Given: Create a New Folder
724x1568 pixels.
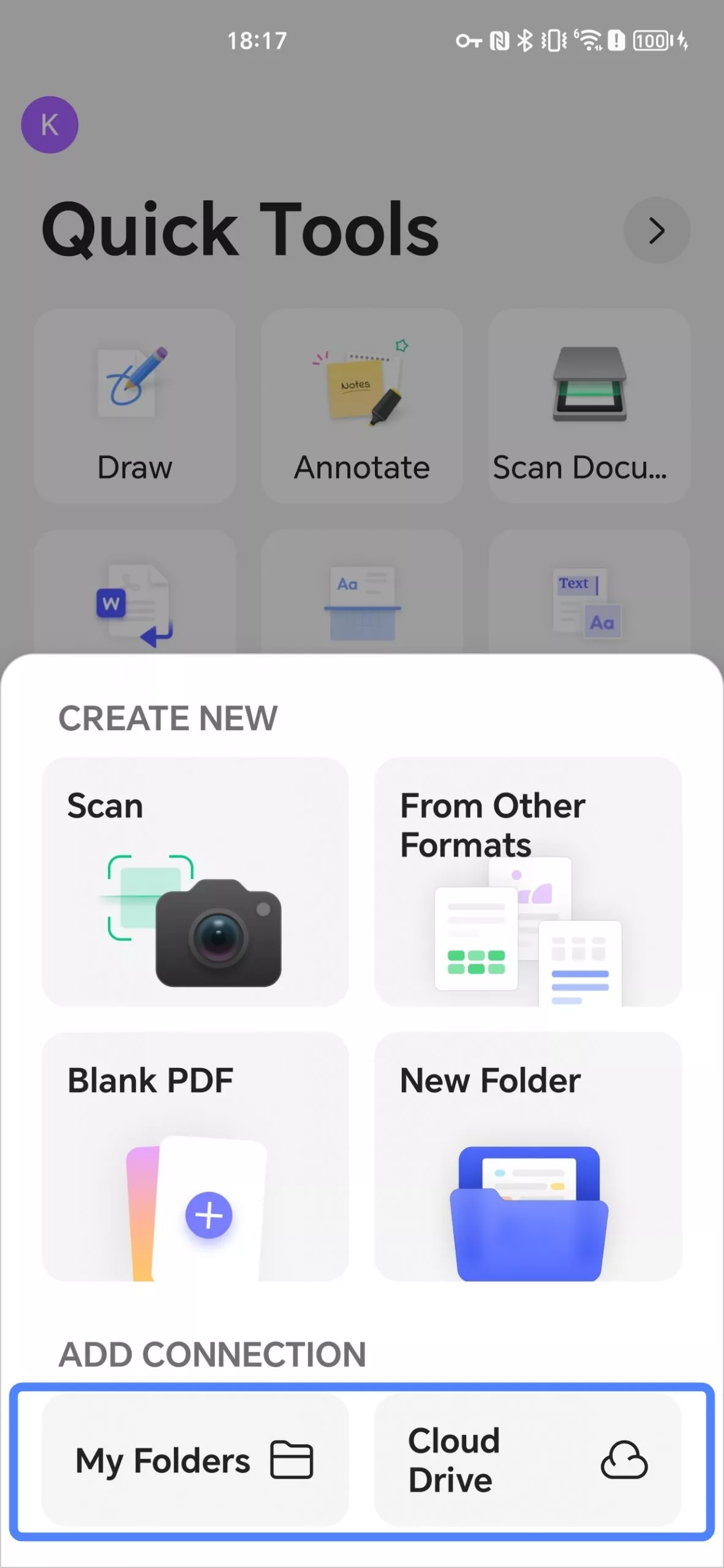Looking at the screenshot, I should 529,1164.
